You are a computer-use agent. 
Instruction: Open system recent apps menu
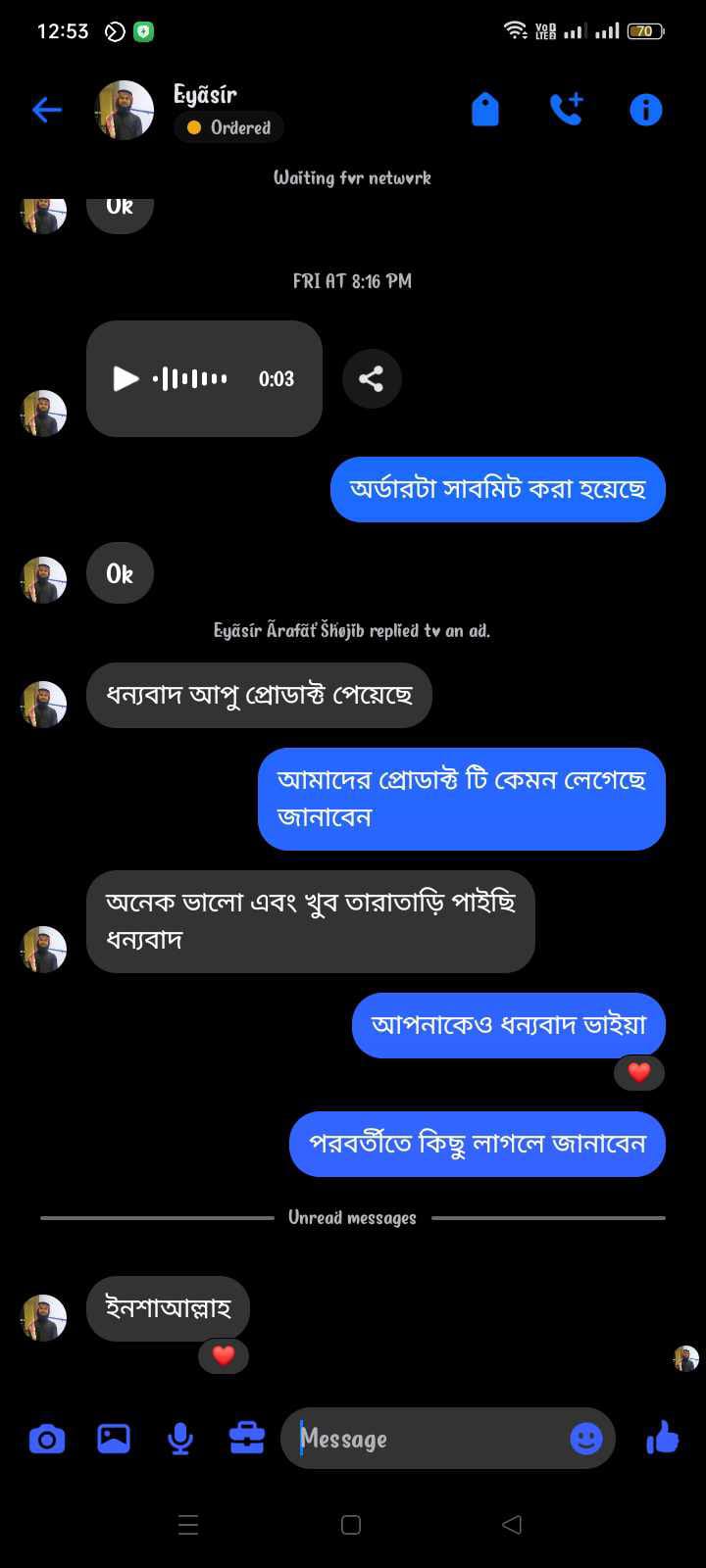coord(188,1525)
